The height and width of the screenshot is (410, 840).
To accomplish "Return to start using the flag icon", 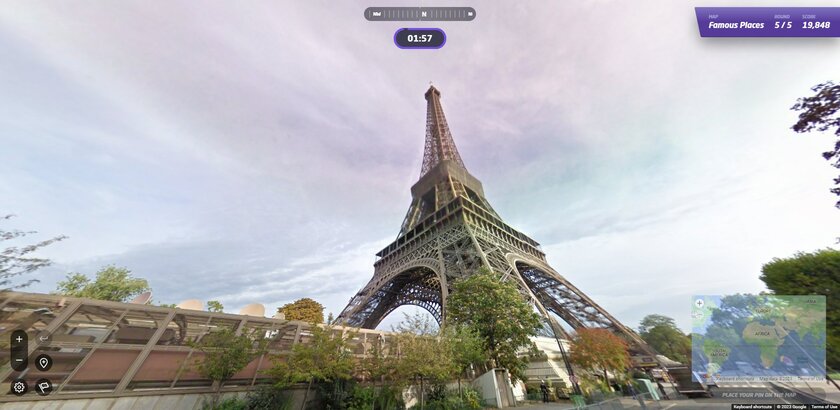I will (x=43, y=387).
